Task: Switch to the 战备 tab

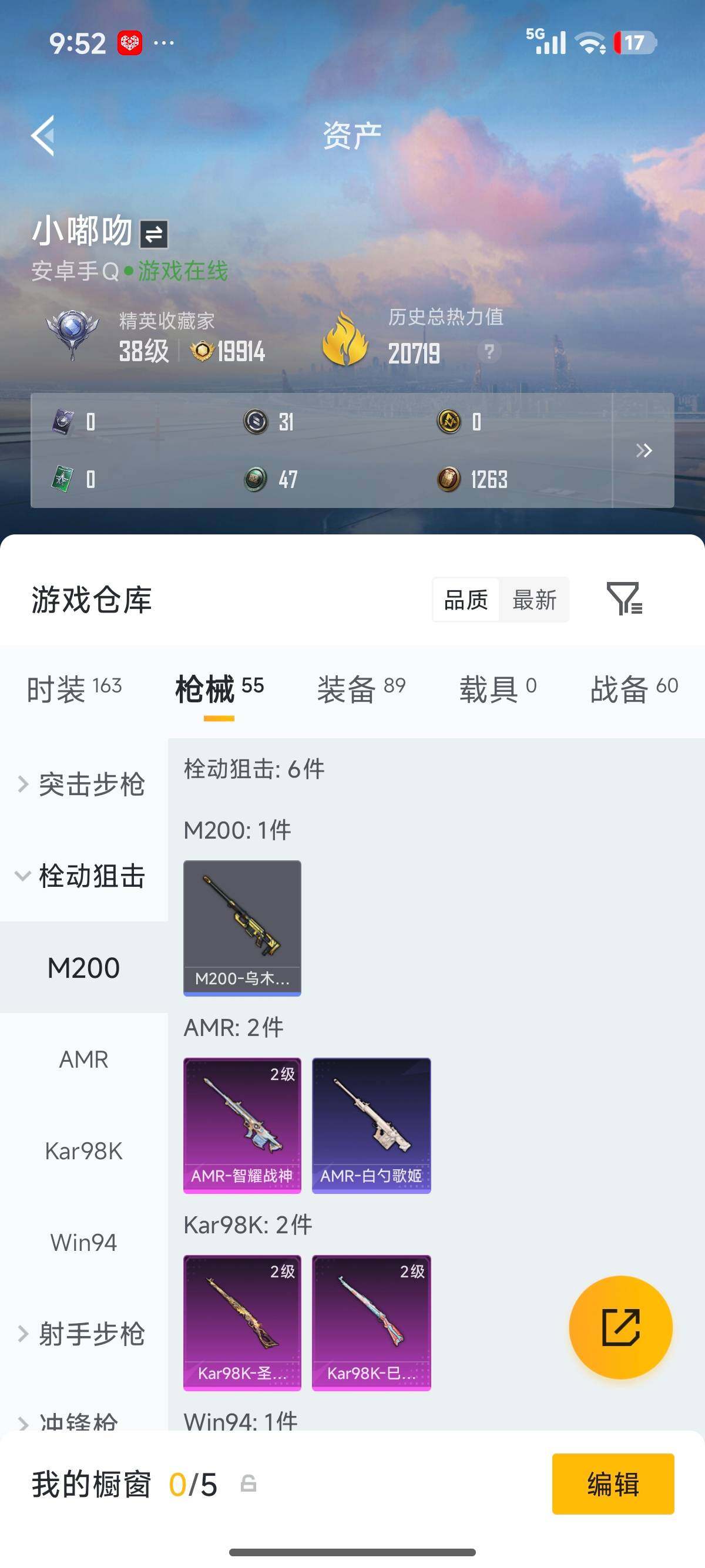Action: (x=634, y=688)
